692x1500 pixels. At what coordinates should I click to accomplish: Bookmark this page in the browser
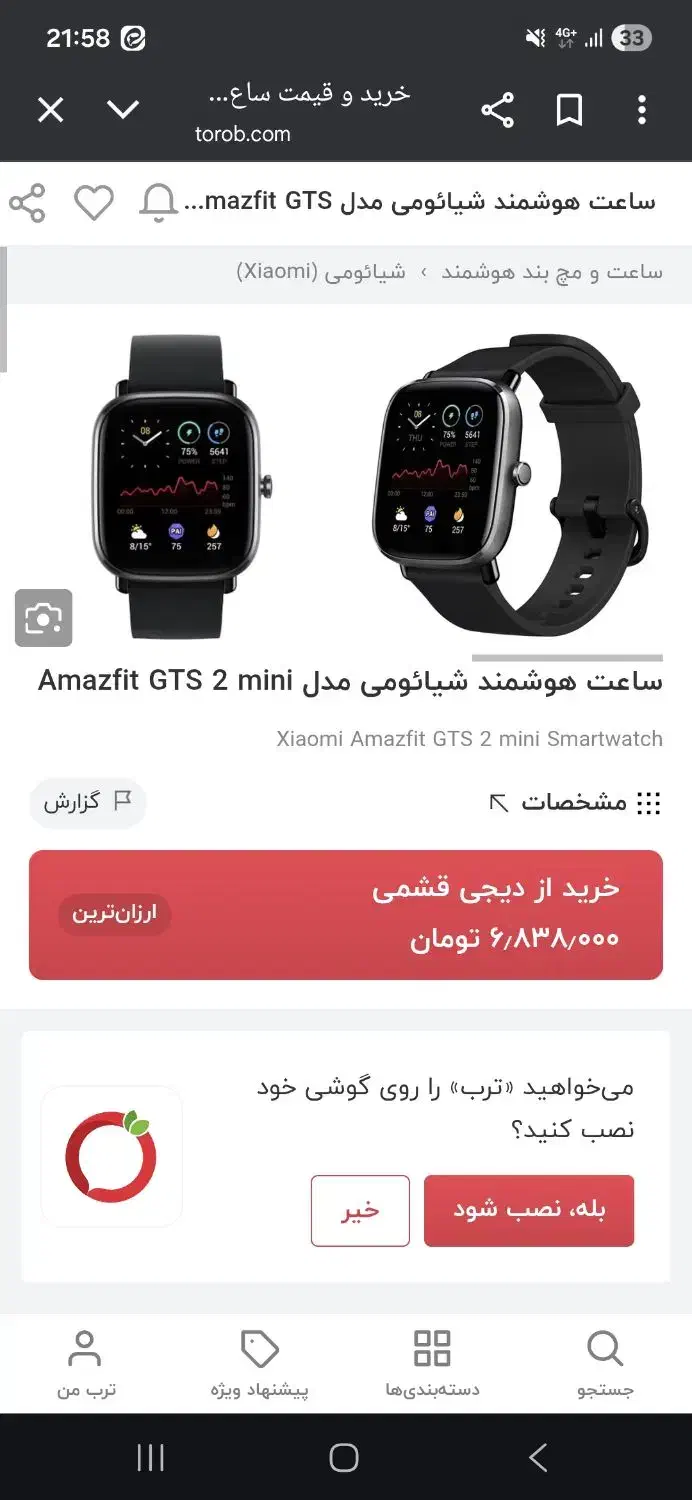569,110
